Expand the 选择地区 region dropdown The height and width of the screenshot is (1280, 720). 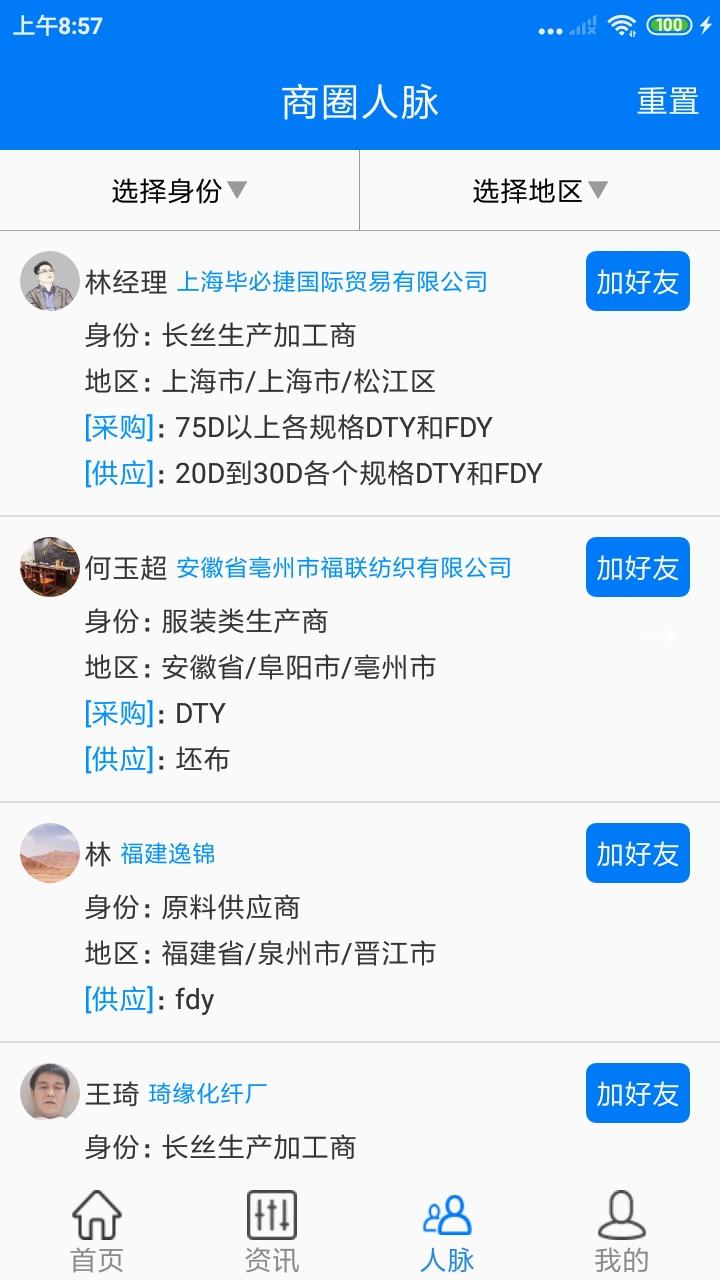[539, 190]
